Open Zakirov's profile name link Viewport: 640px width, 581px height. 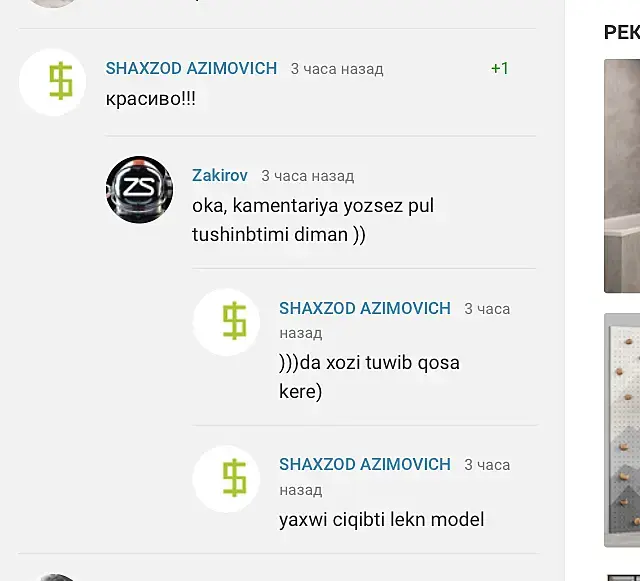coord(220,175)
